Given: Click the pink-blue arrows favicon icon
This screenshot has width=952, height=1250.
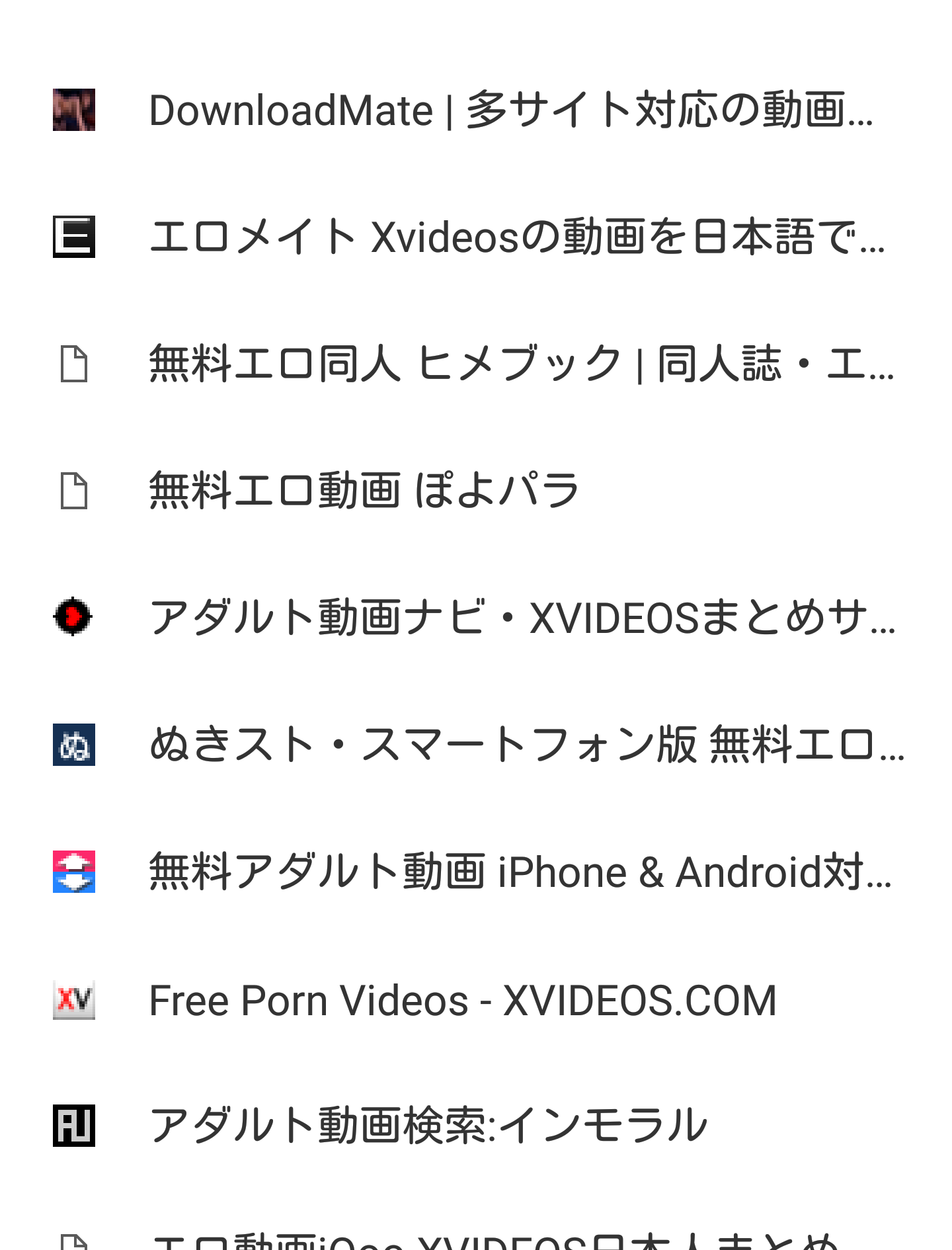Looking at the screenshot, I should tap(73, 873).
